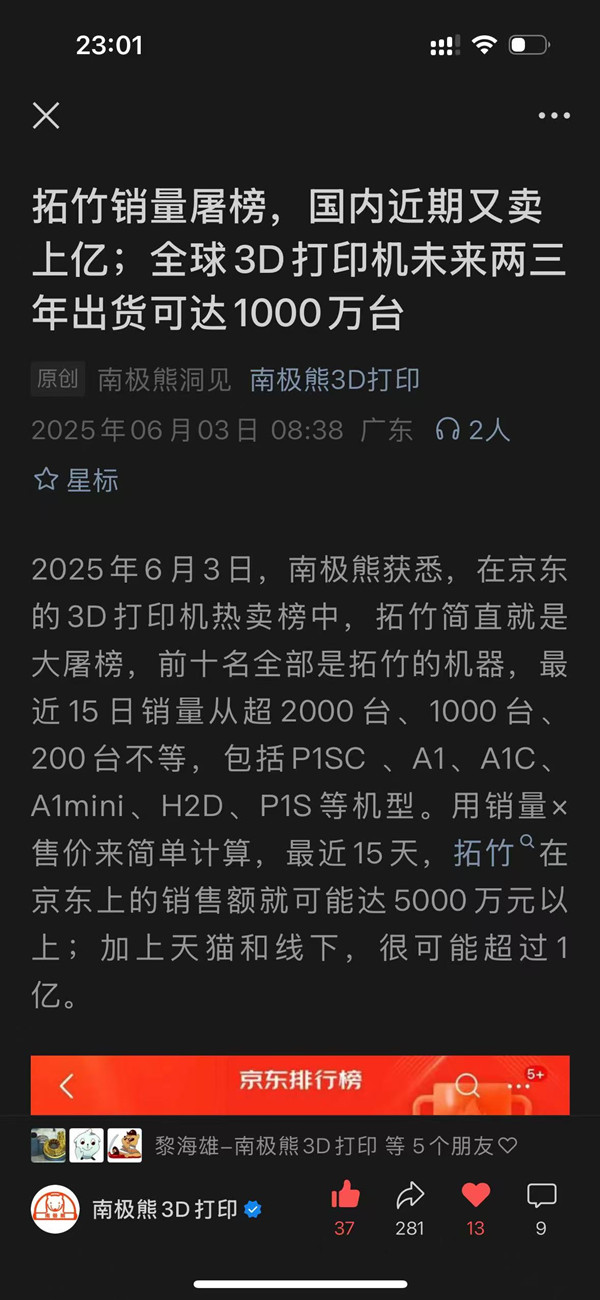Open the three-dot overflow menu

click(x=553, y=116)
